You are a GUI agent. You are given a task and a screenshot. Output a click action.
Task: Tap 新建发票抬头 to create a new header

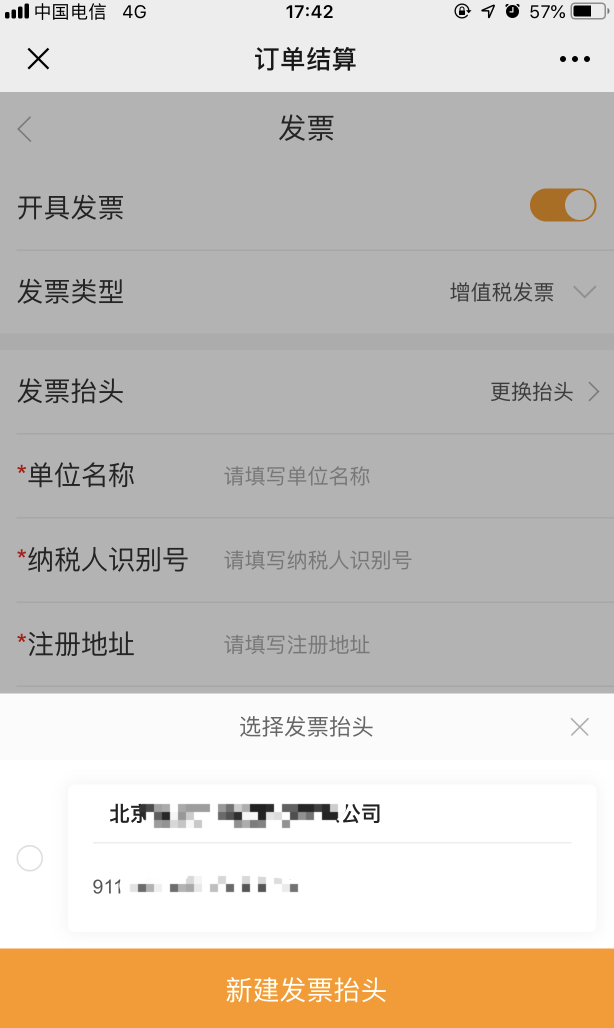tap(307, 990)
